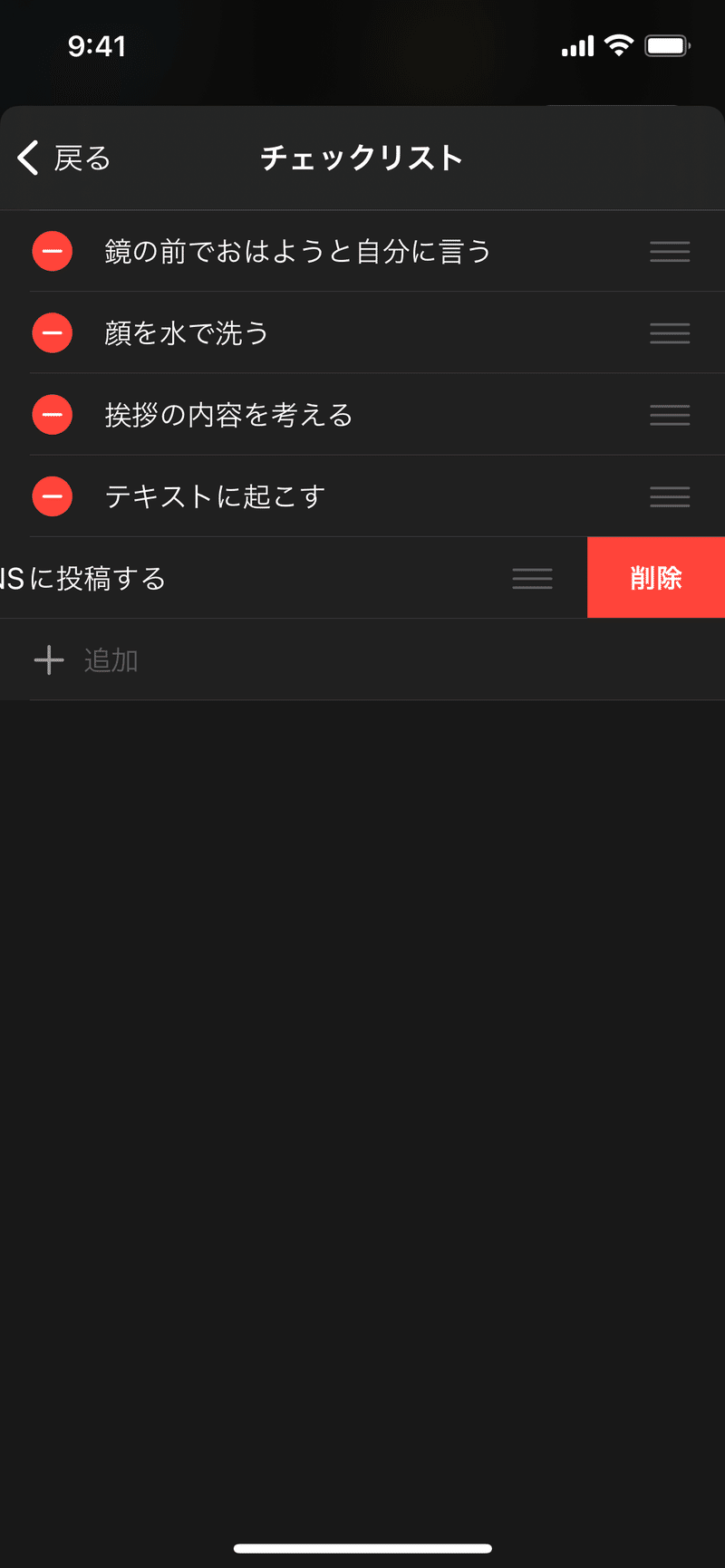Confirm deletion with the red 削除 button

pos(656,578)
